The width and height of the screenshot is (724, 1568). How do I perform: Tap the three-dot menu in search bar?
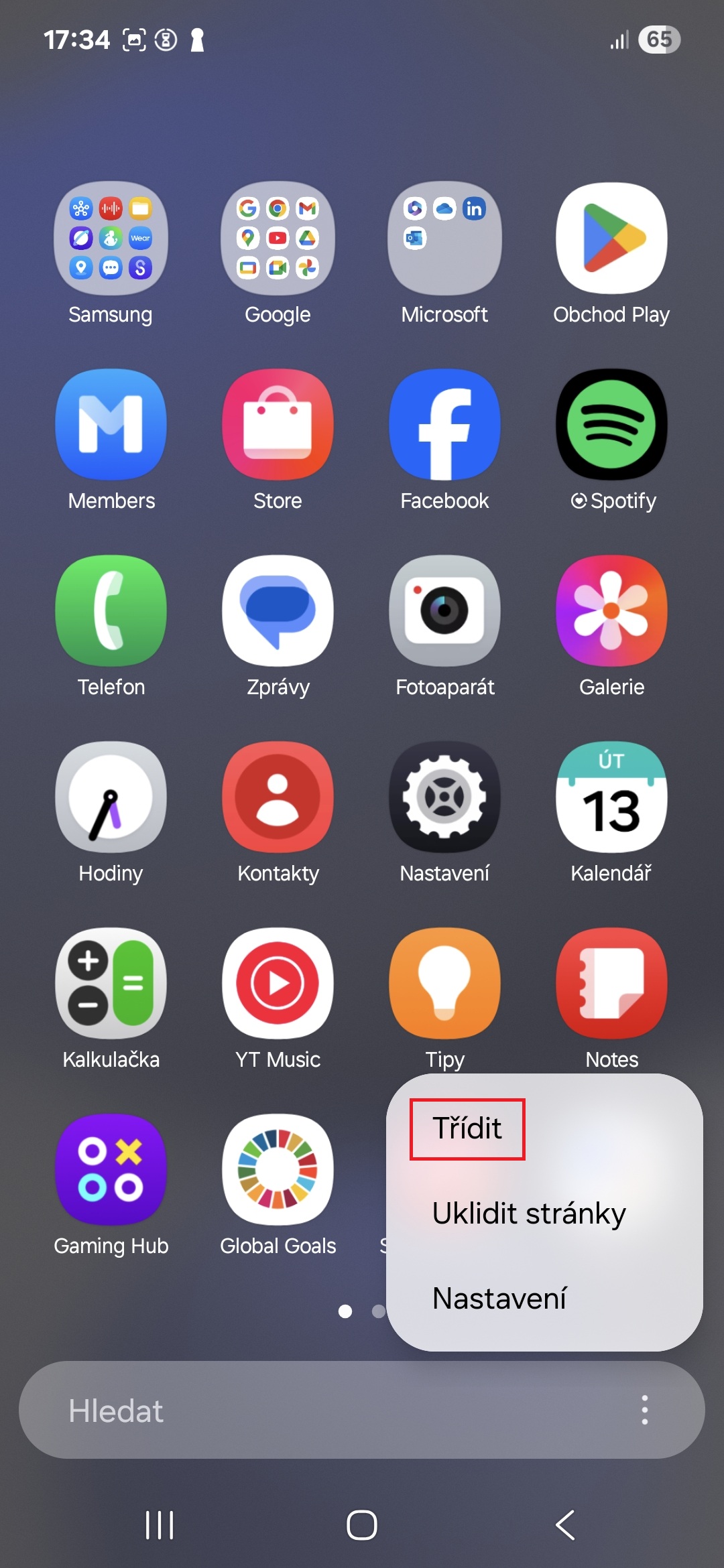pos(645,1410)
